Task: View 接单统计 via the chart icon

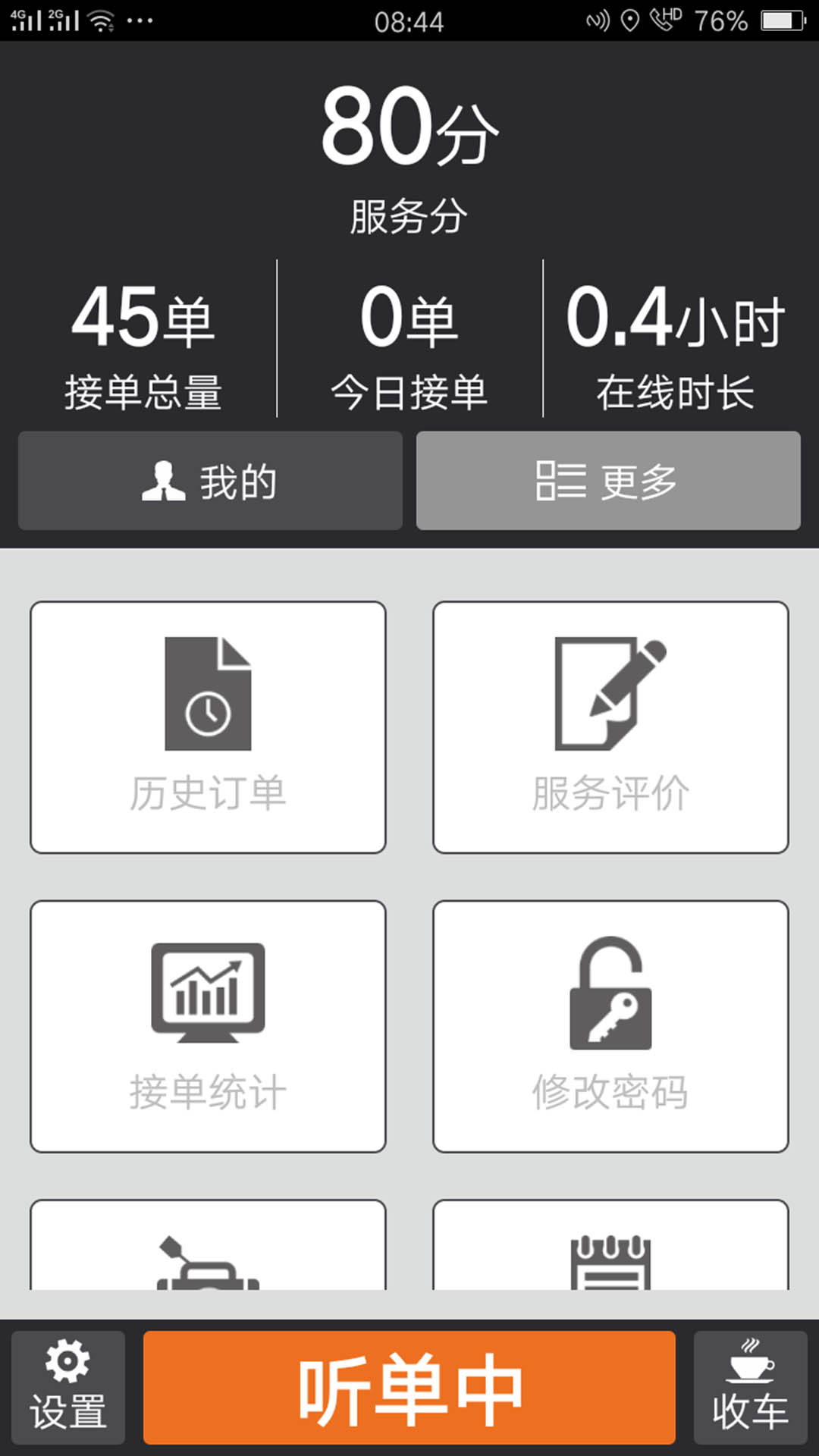Action: click(207, 993)
